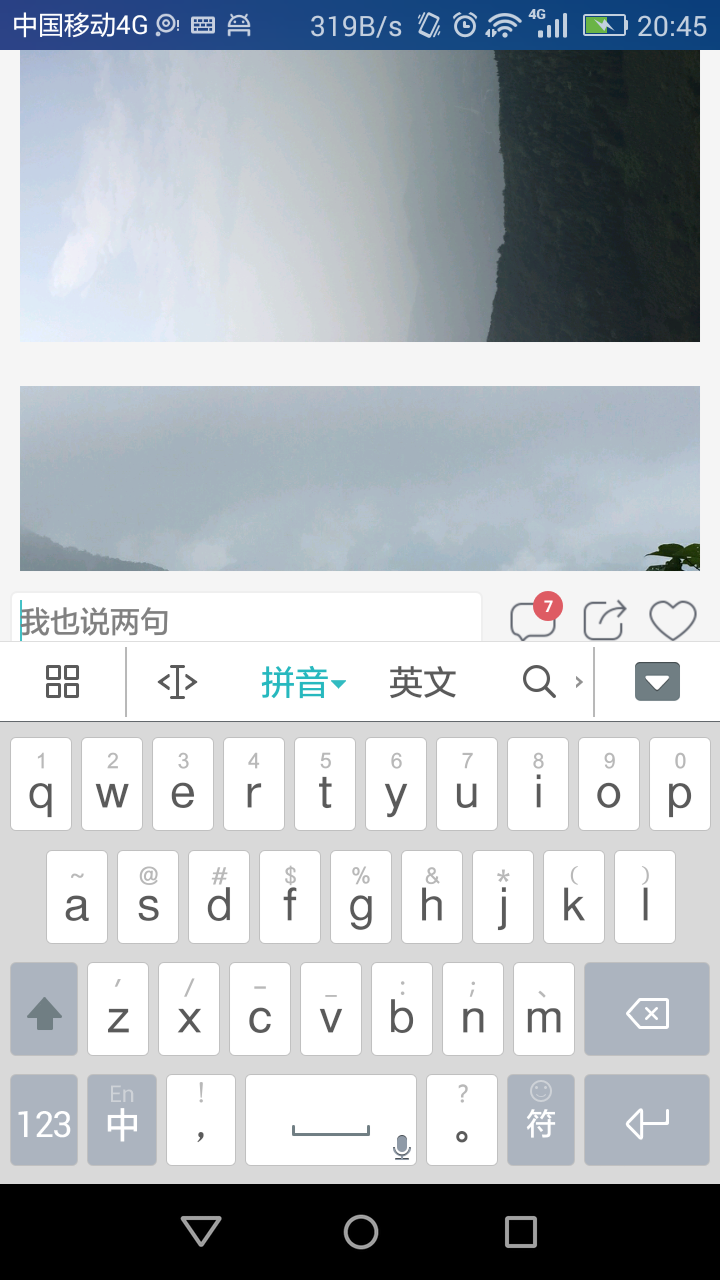This screenshot has height=1280, width=720.
Task: Like this post with the heart
Action: tap(672, 621)
